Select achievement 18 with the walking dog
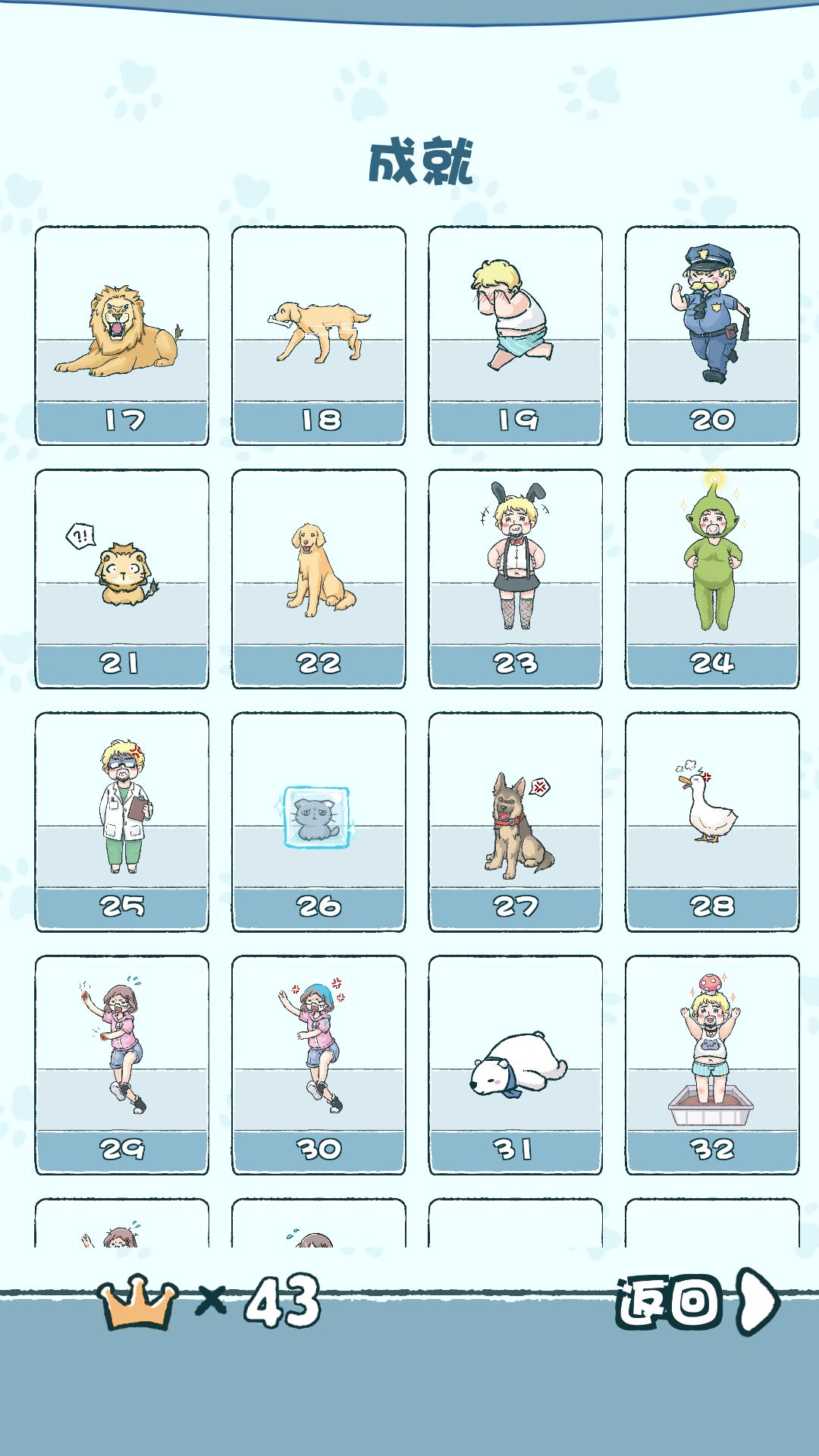Screen dimensions: 819x1456 318,335
